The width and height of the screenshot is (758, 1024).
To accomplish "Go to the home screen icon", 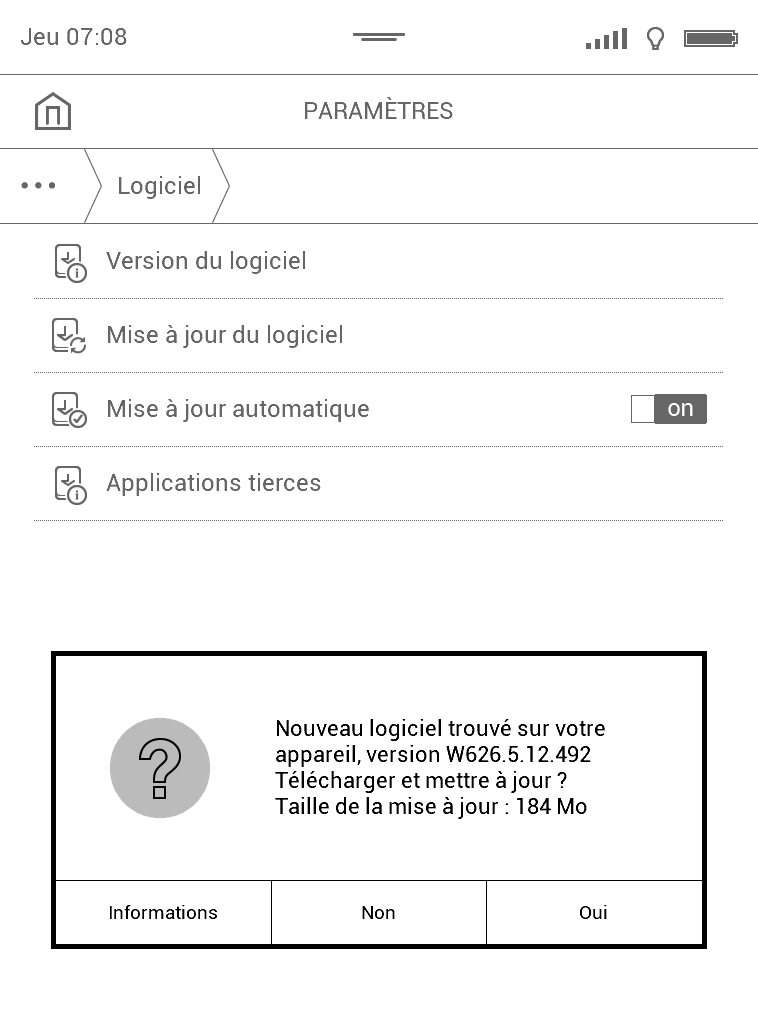I will click(x=53, y=111).
